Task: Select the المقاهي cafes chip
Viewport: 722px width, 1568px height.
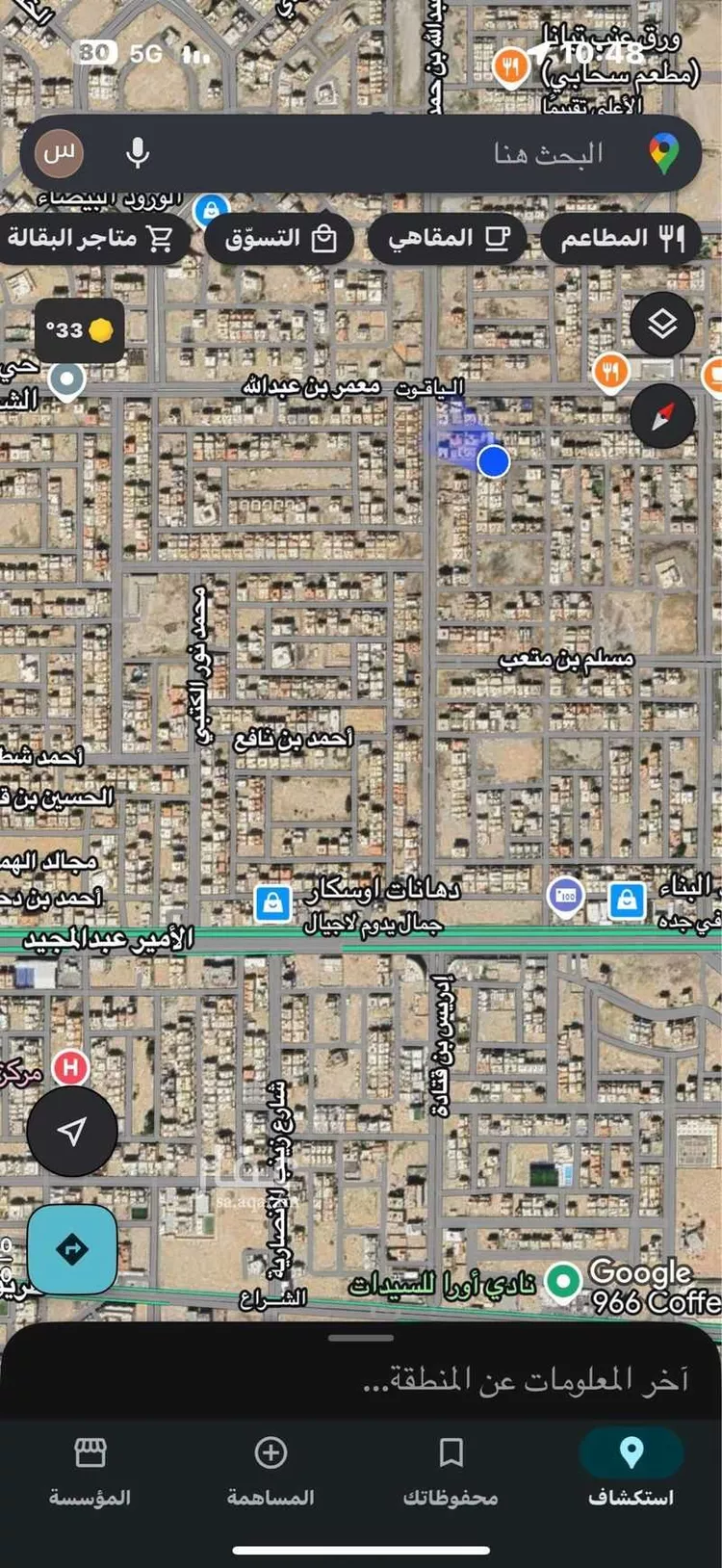Action: pos(448,238)
